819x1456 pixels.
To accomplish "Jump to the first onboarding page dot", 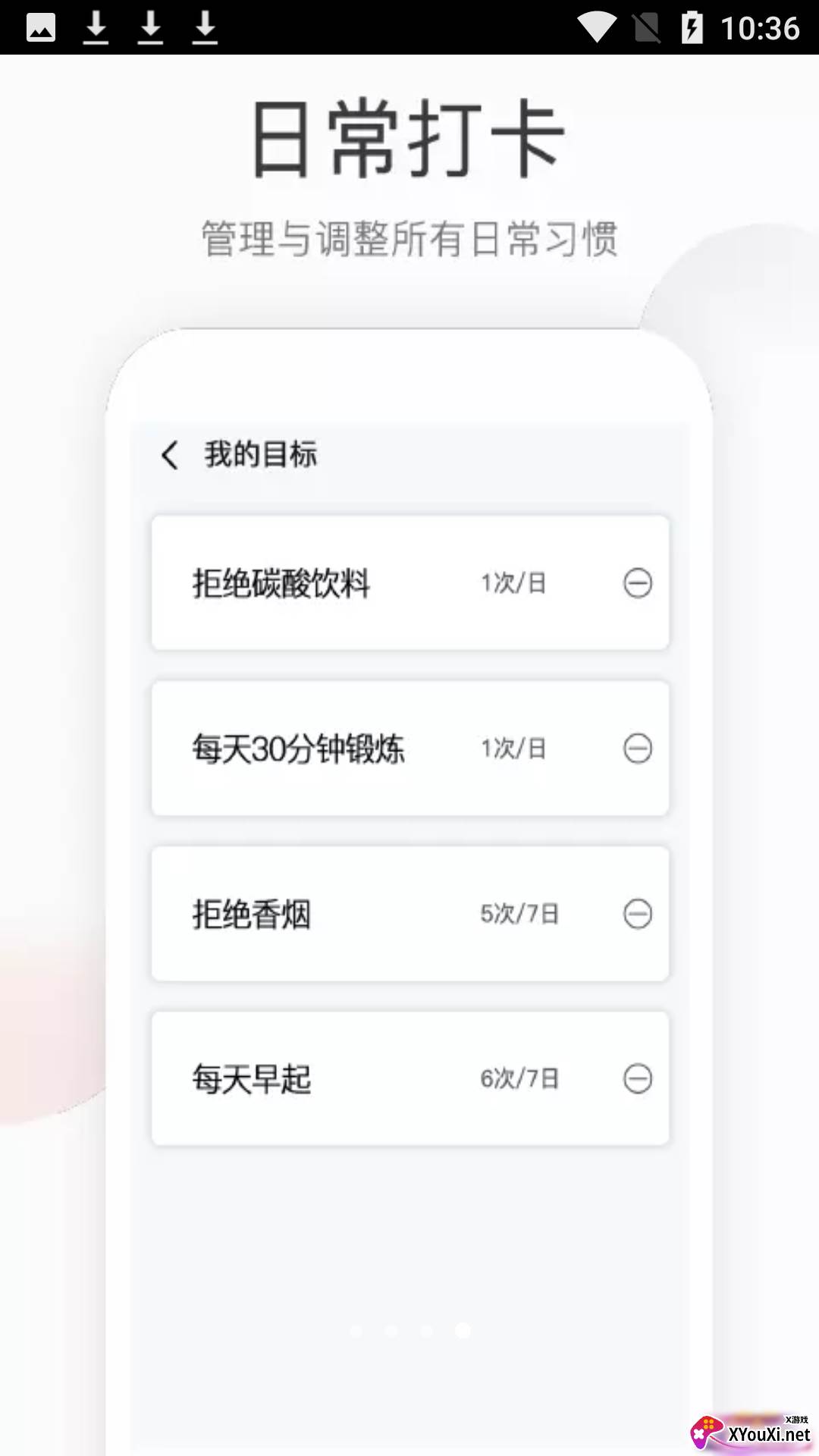I will coord(356,1330).
